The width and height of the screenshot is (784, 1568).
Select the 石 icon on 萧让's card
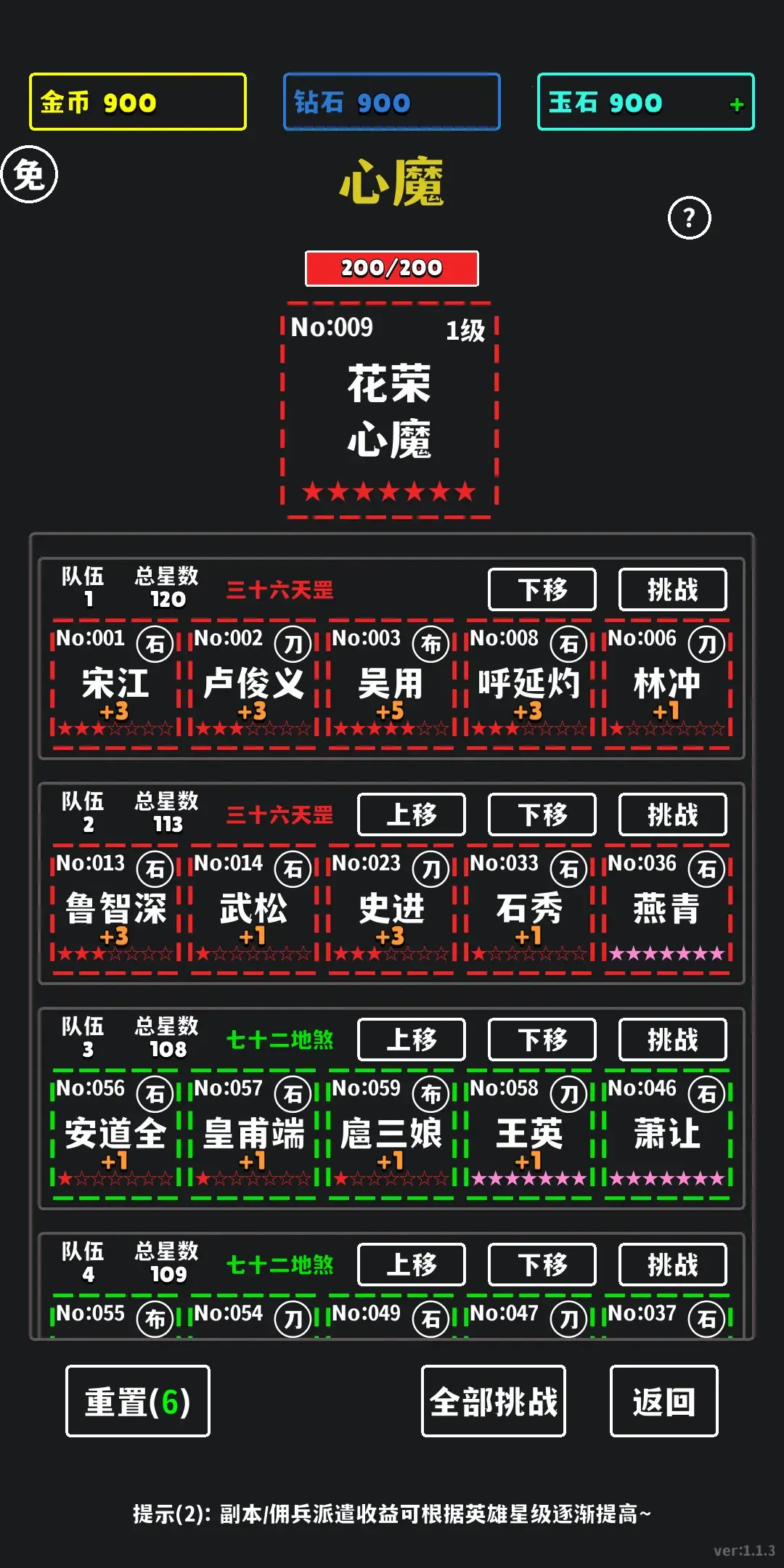pyautogui.click(x=706, y=1095)
